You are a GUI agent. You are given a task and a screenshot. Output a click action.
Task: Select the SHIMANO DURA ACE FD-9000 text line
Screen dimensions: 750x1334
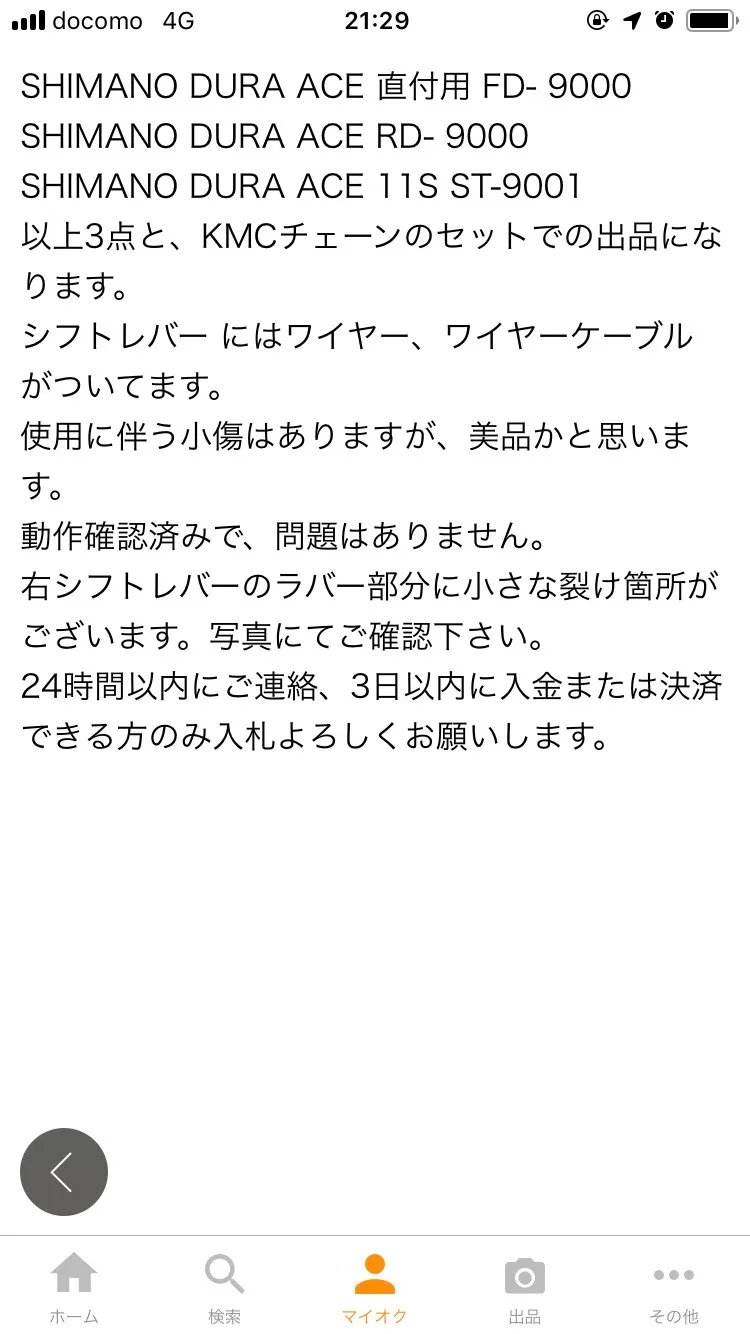pos(326,87)
